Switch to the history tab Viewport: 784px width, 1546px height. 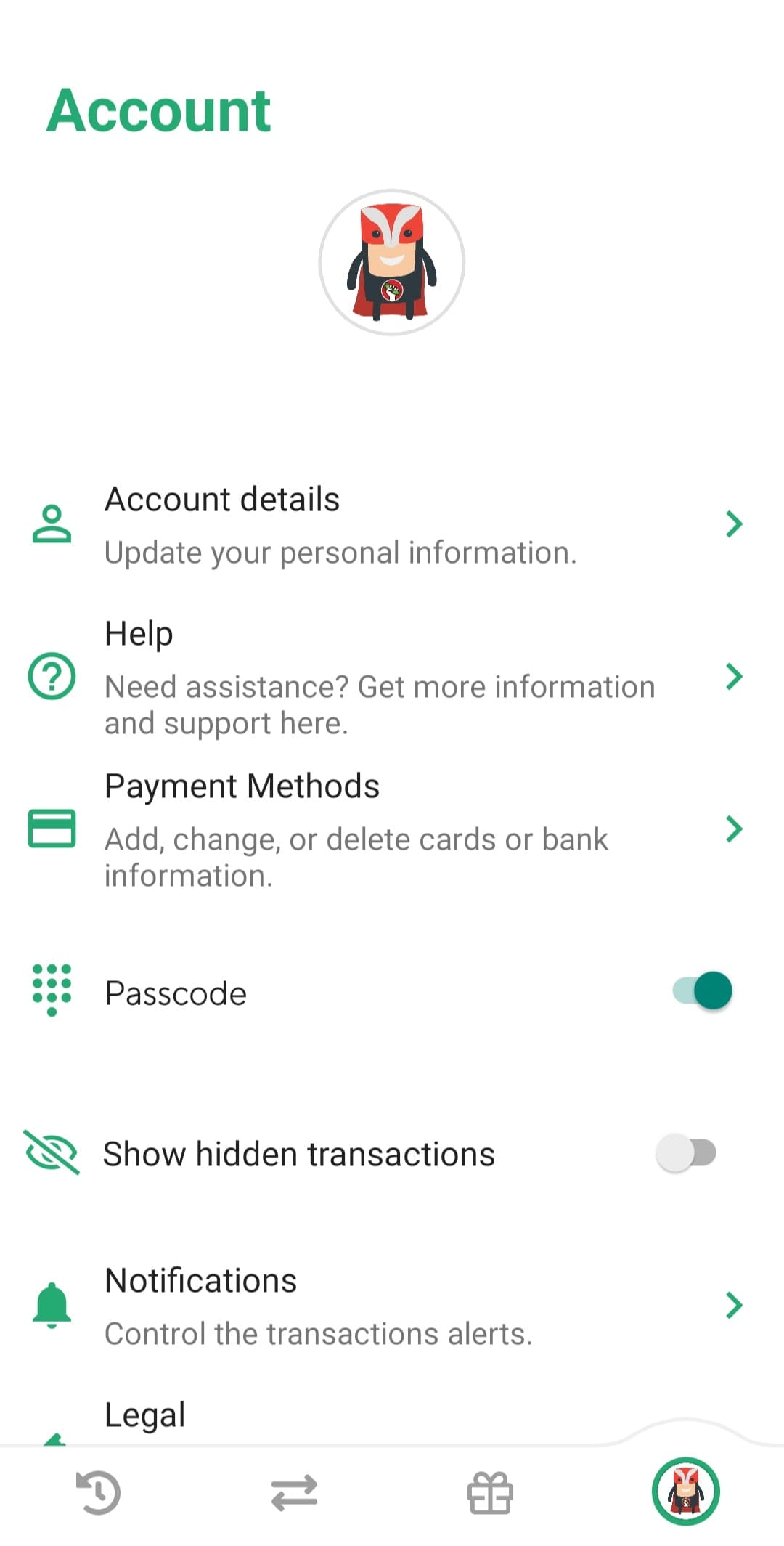click(x=98, y=1494)
